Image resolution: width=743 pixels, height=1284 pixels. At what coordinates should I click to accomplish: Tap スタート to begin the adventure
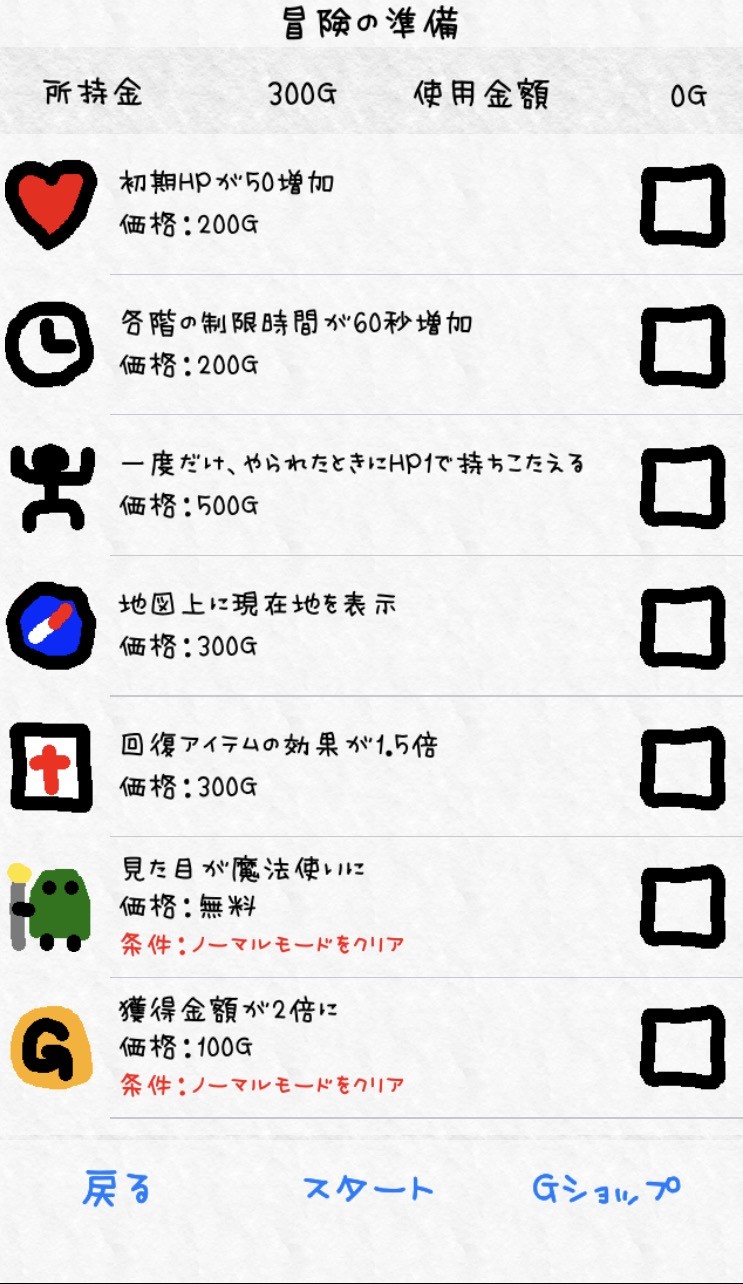(368, 1189)
